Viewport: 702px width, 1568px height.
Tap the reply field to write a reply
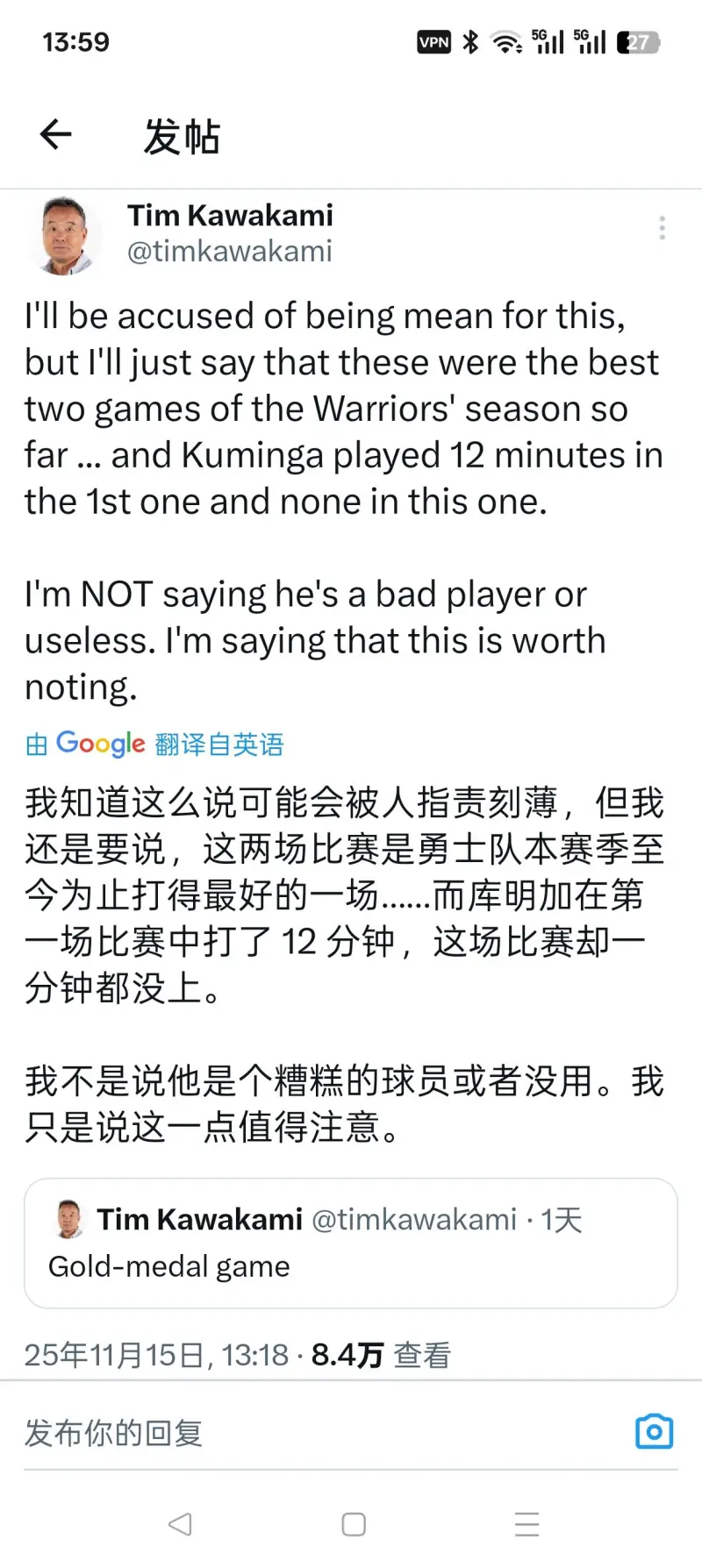tap(263, 1433)
